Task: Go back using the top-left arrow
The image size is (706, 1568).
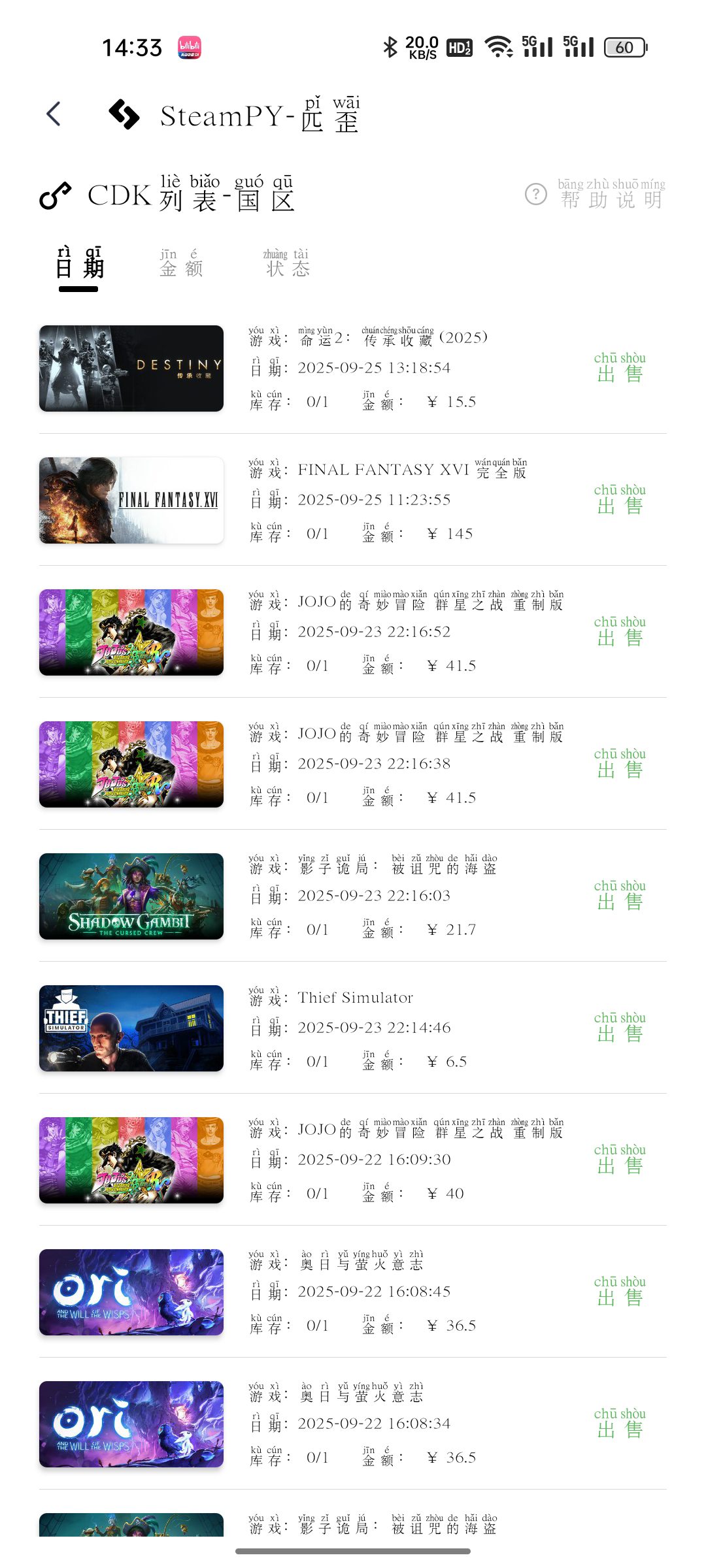Action: (54, 114)
